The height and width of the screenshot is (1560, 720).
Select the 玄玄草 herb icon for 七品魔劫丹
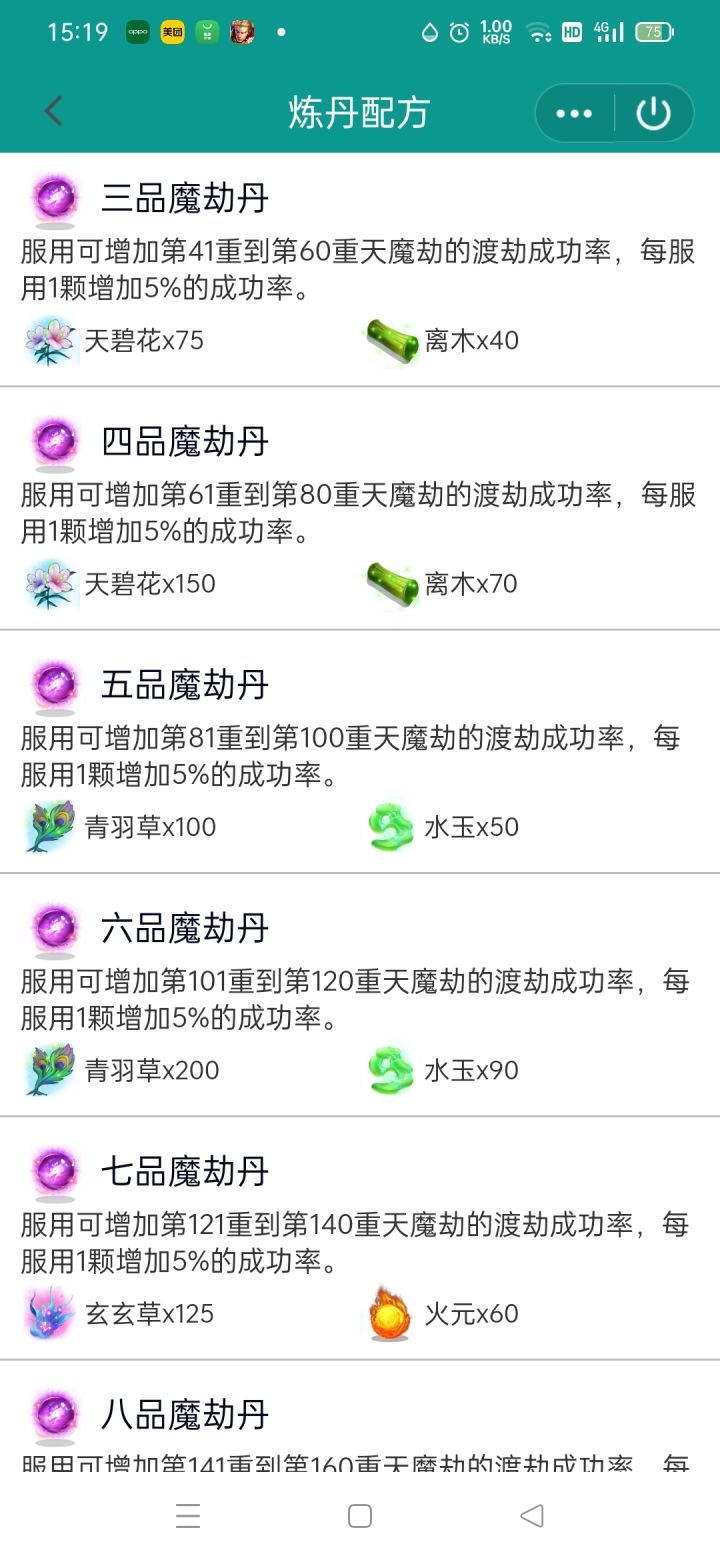tap(48, 1313)
